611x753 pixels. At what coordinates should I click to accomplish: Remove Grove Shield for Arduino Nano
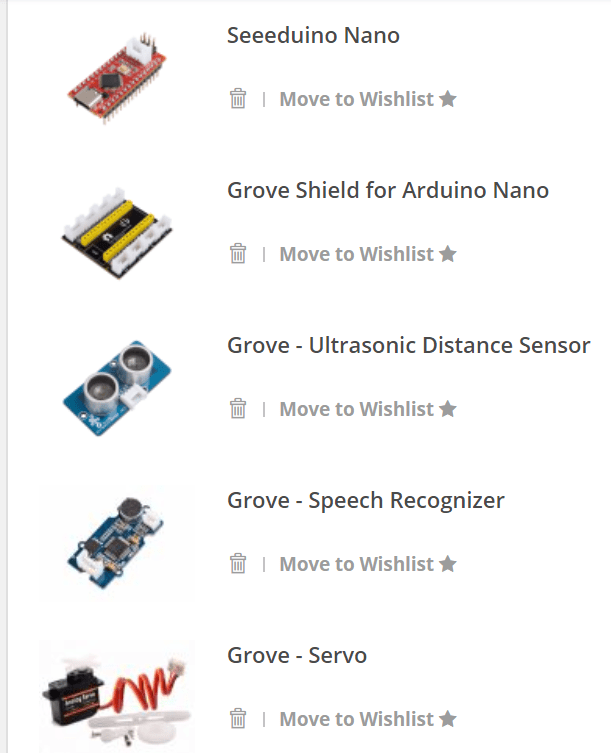click(x=238, y=254)
